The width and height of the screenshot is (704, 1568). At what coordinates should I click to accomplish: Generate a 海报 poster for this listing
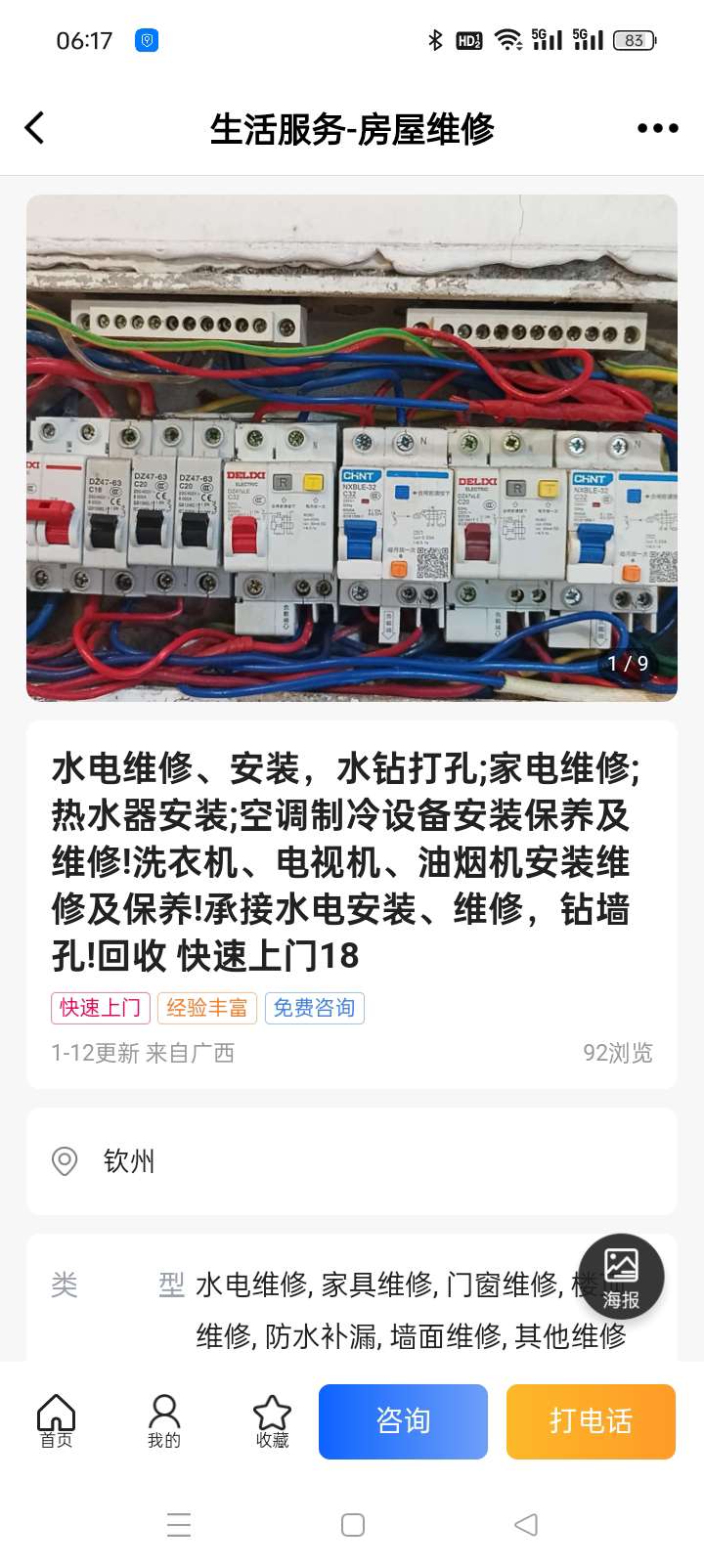coord(621,1277)
